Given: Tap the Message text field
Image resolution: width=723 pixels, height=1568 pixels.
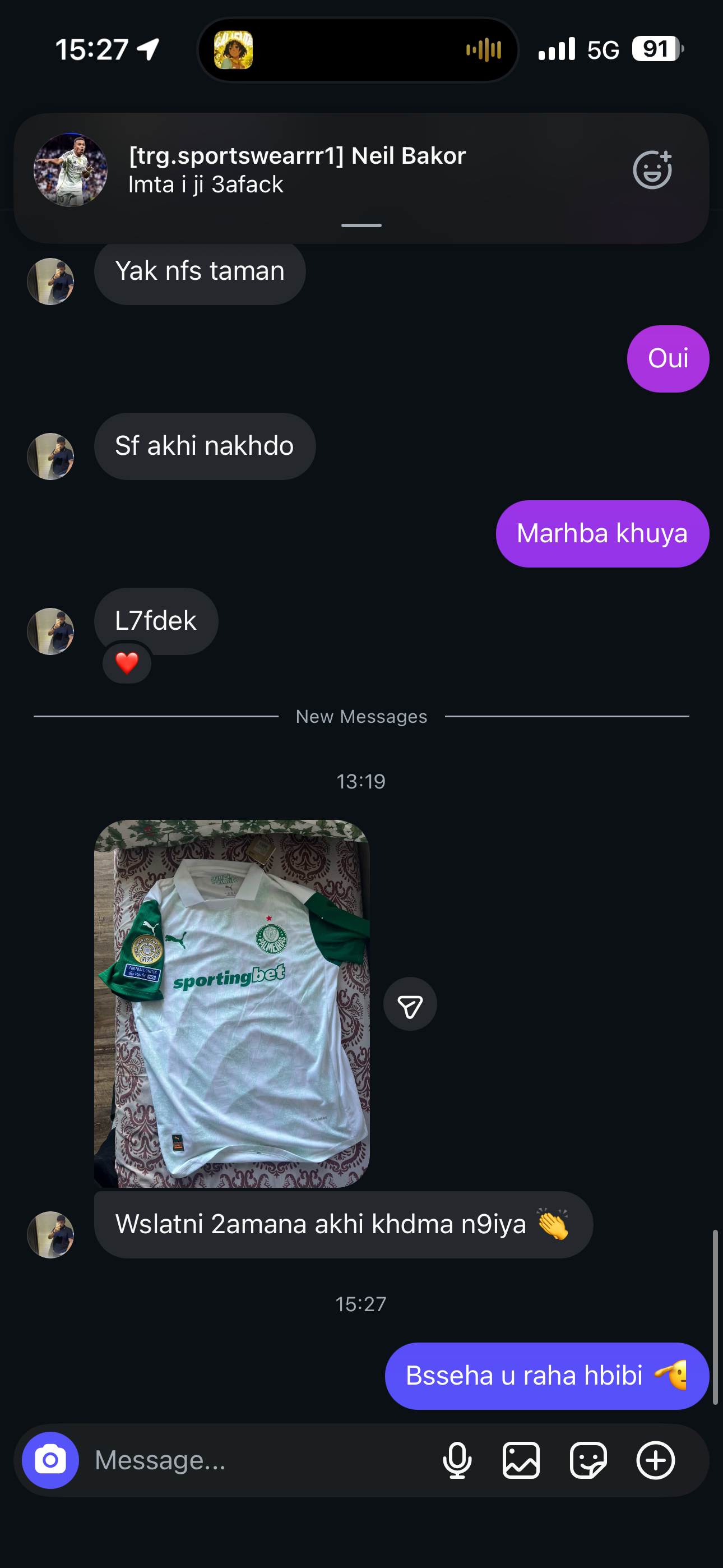Looking at the screenshot, I should (x=256, y=1460).
